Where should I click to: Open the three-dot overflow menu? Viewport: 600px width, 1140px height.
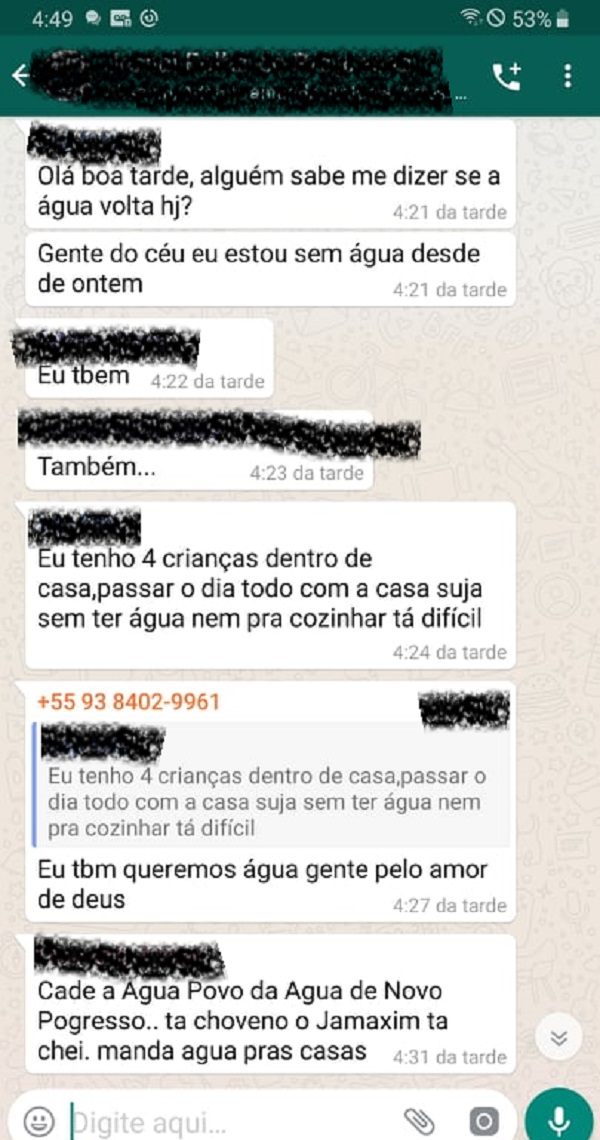click(567, 76)
